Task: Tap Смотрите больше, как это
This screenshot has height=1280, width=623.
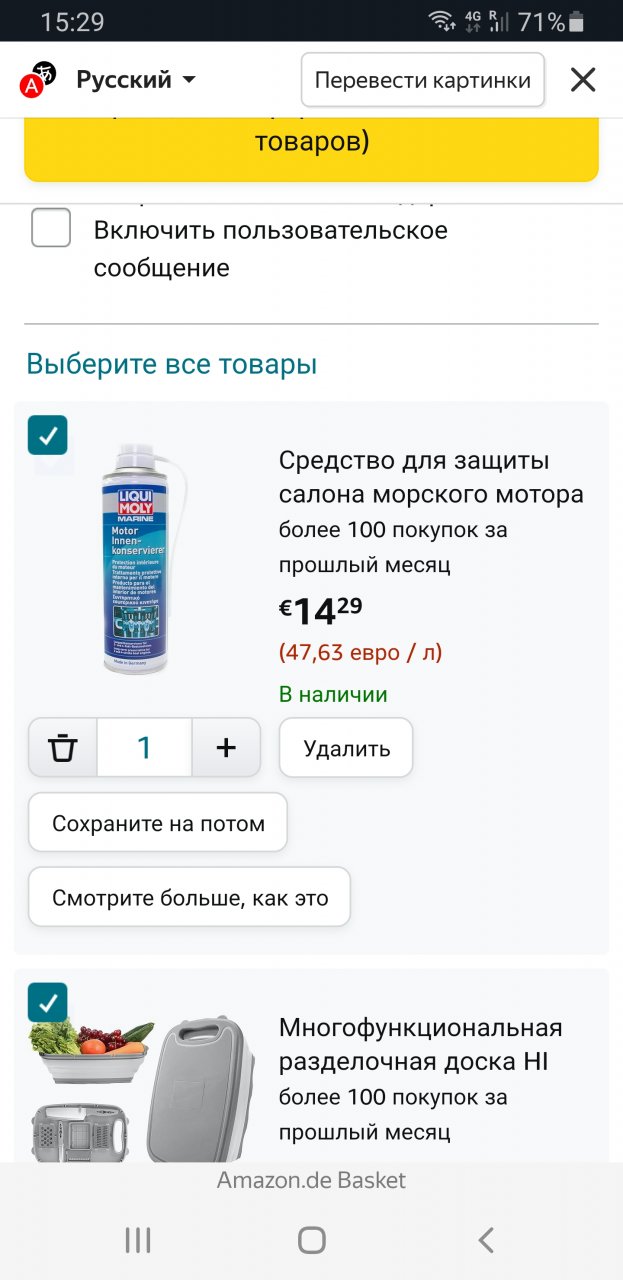Action: [190, 897]
